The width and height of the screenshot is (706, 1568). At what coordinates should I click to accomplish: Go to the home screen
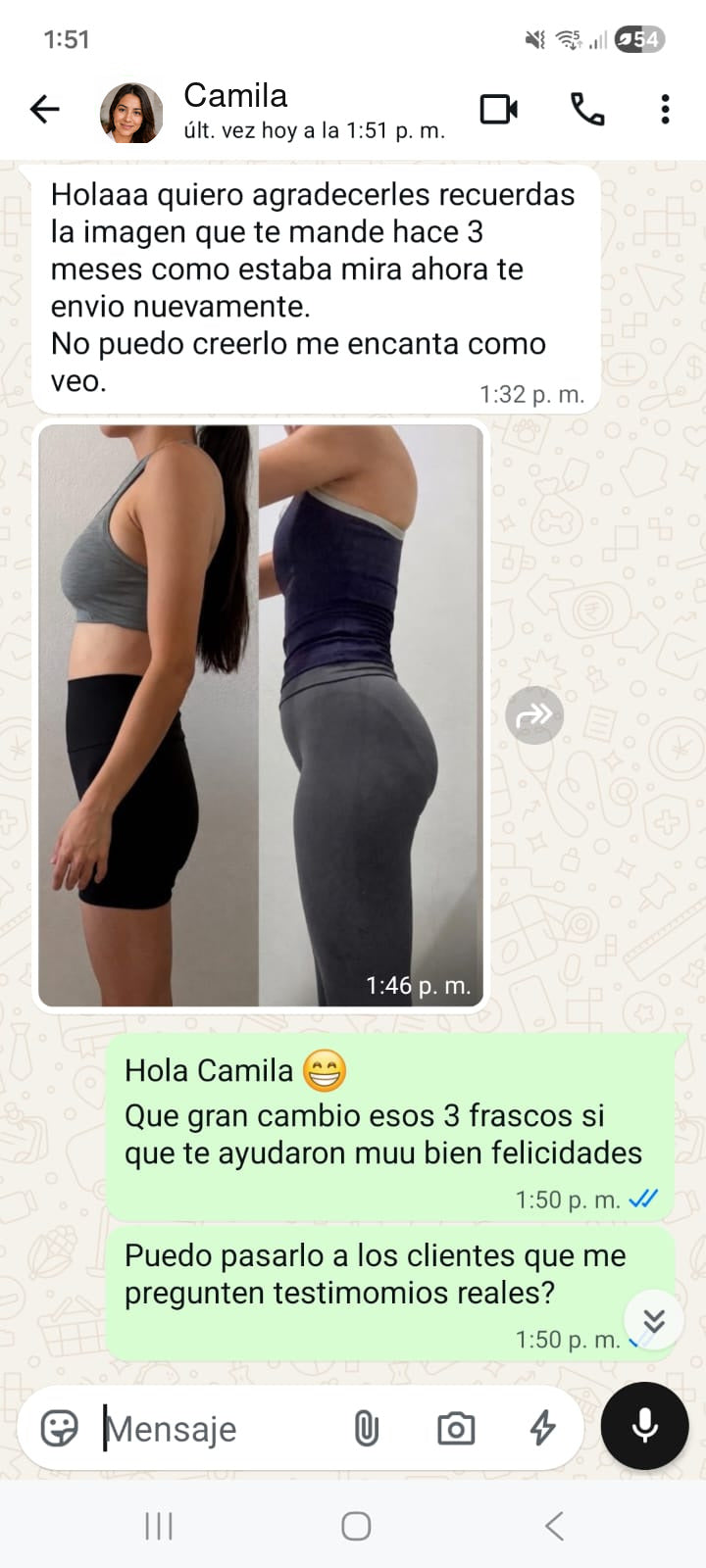(356, 1526)
